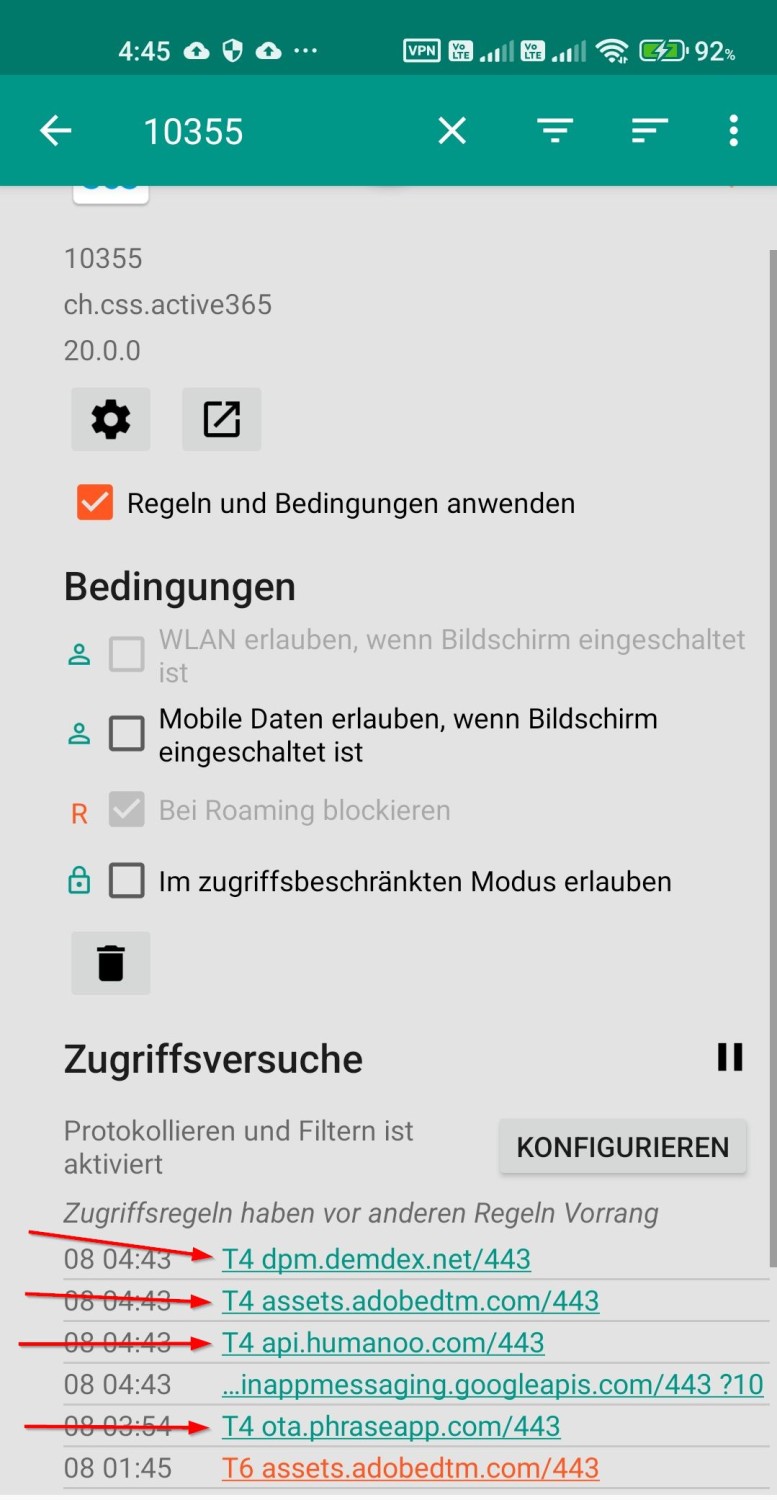
Task: Open T4 dpm.demdex.net/443 entry
Action: coord(376,1259)
